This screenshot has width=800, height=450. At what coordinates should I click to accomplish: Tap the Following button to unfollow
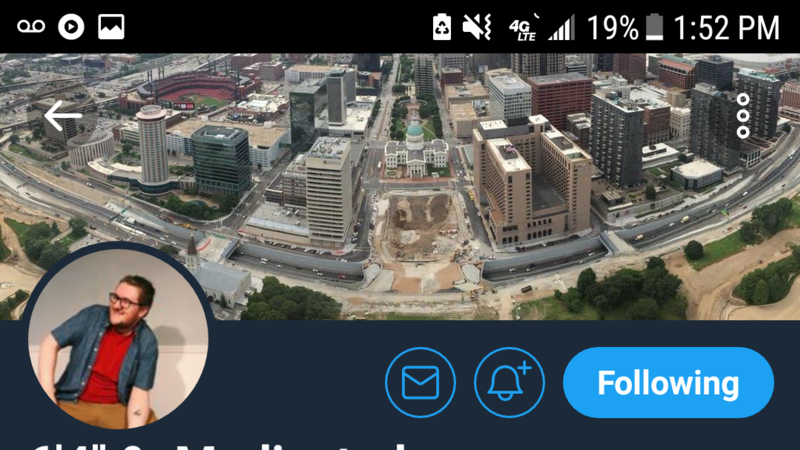pyautogui.click(x=668, y=383)
